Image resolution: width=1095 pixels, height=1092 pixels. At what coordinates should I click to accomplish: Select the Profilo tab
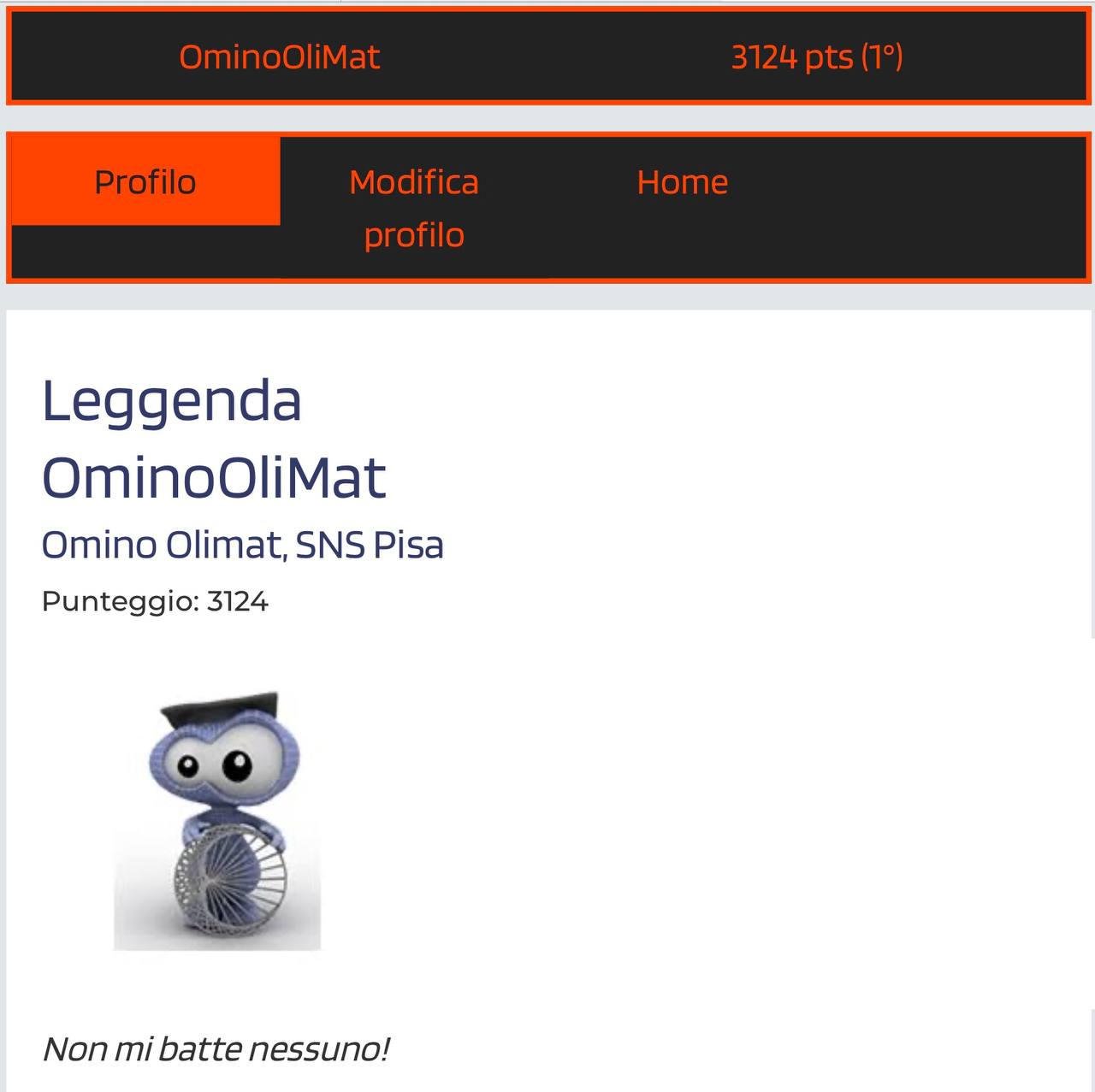[145, 182]
